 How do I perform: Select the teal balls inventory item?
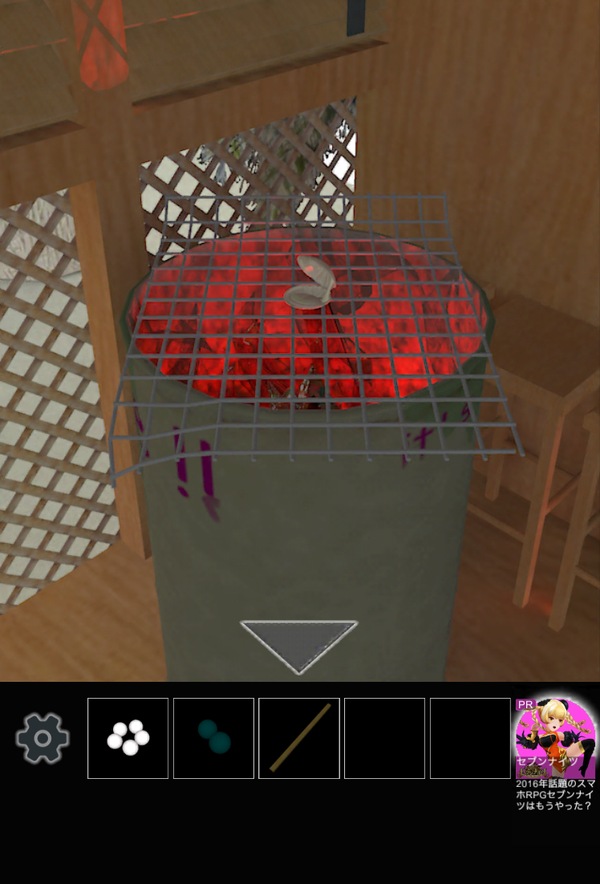point(213,738)
